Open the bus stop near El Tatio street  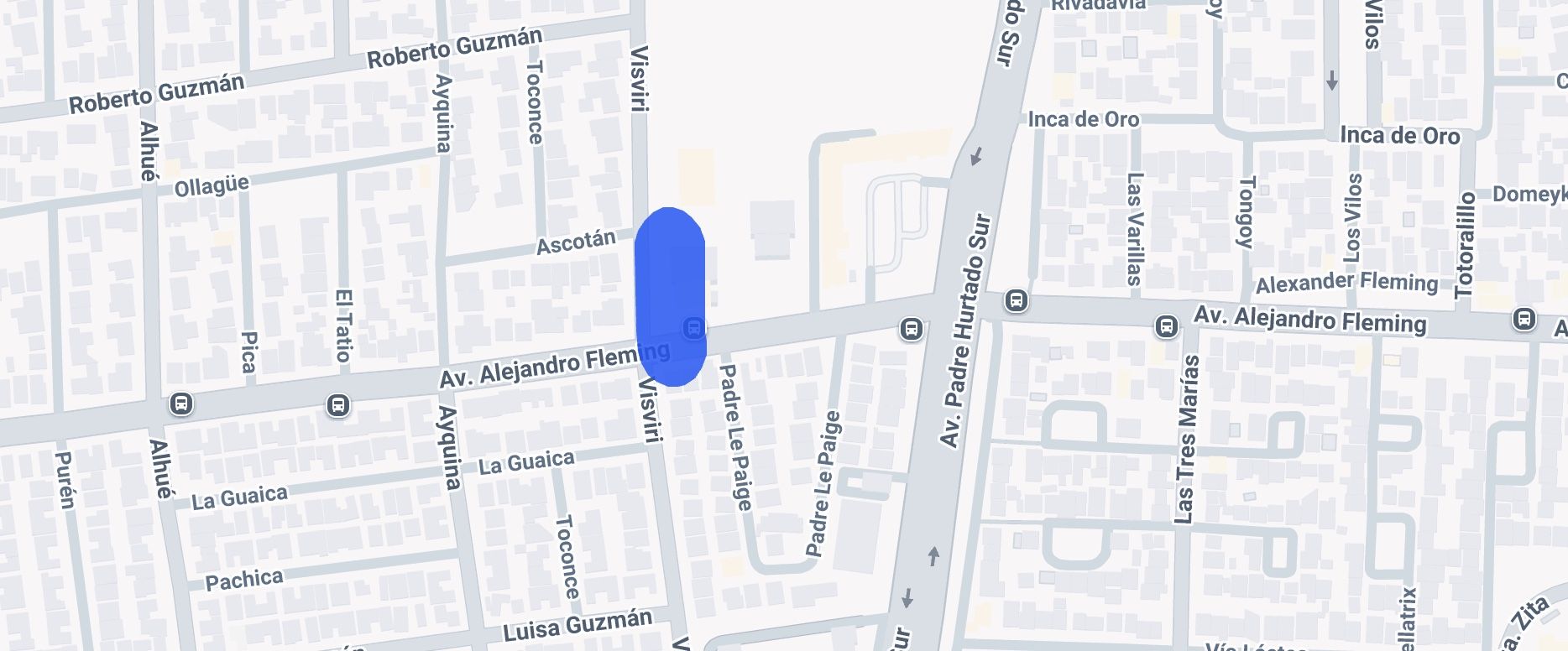tap(337, 406)
